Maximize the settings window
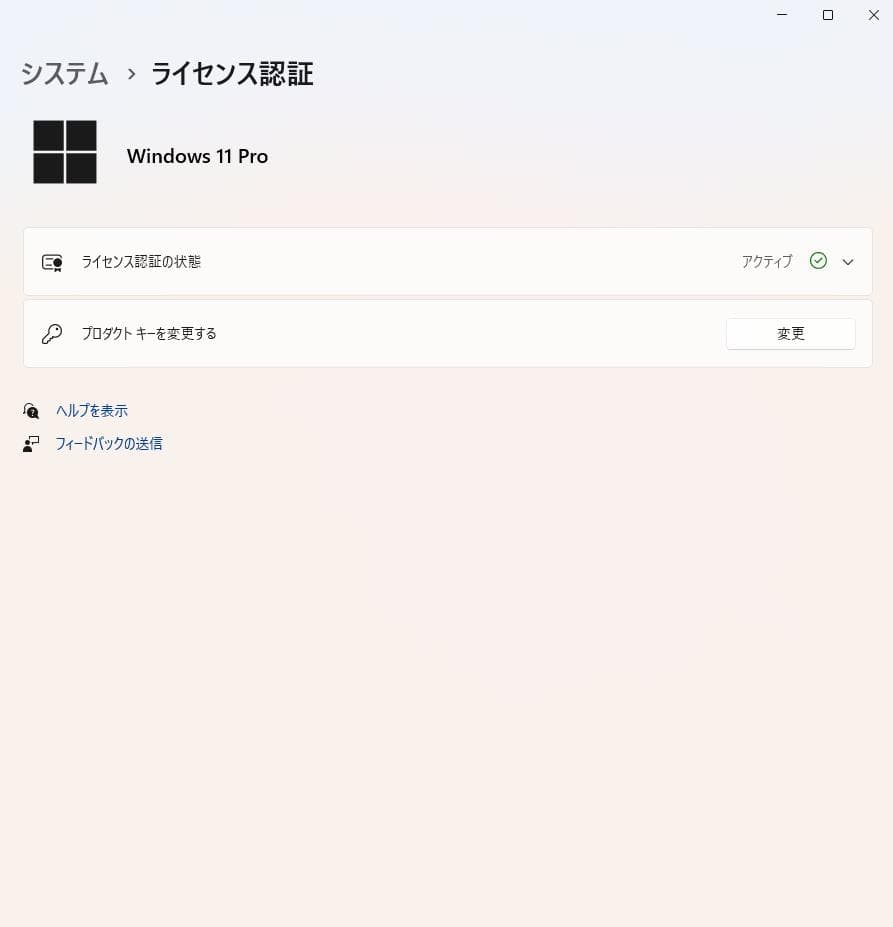 [x=828, y=15]
